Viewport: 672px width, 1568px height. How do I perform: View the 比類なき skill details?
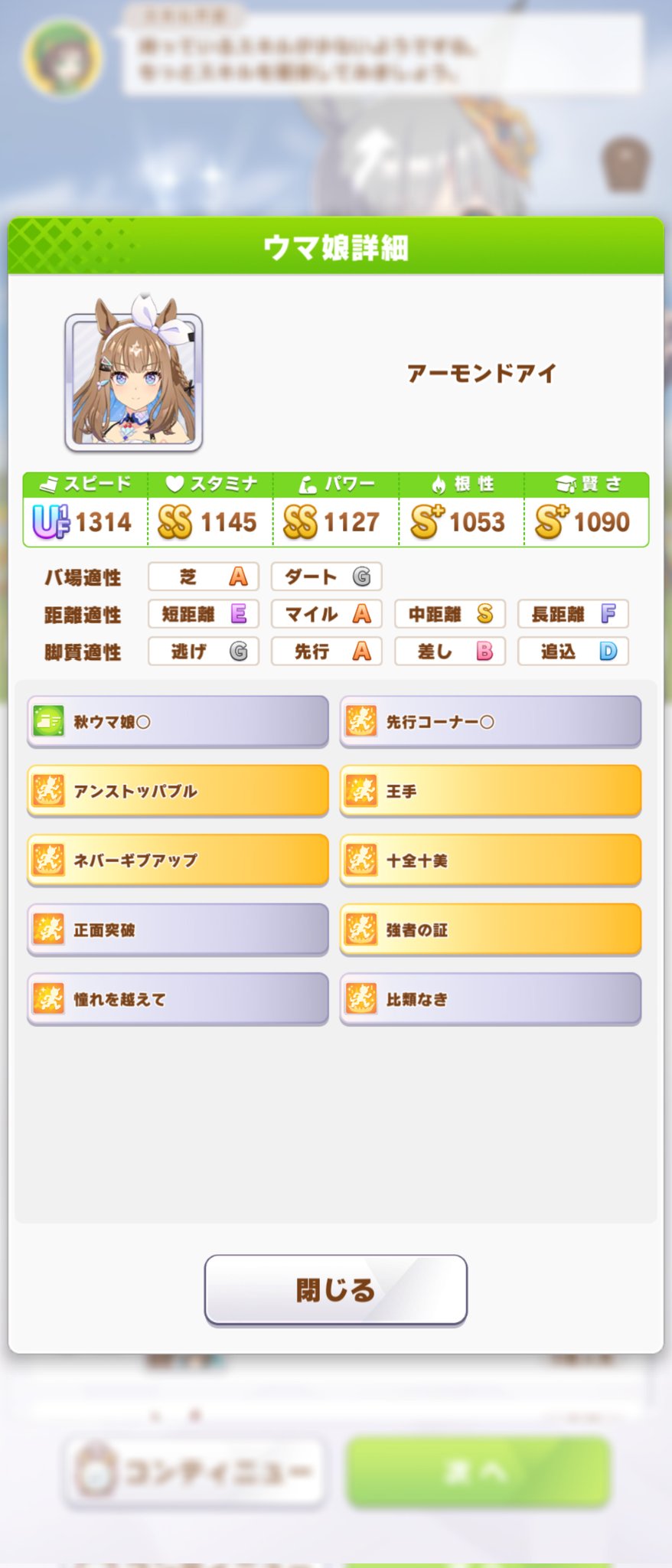pos(490,998)
